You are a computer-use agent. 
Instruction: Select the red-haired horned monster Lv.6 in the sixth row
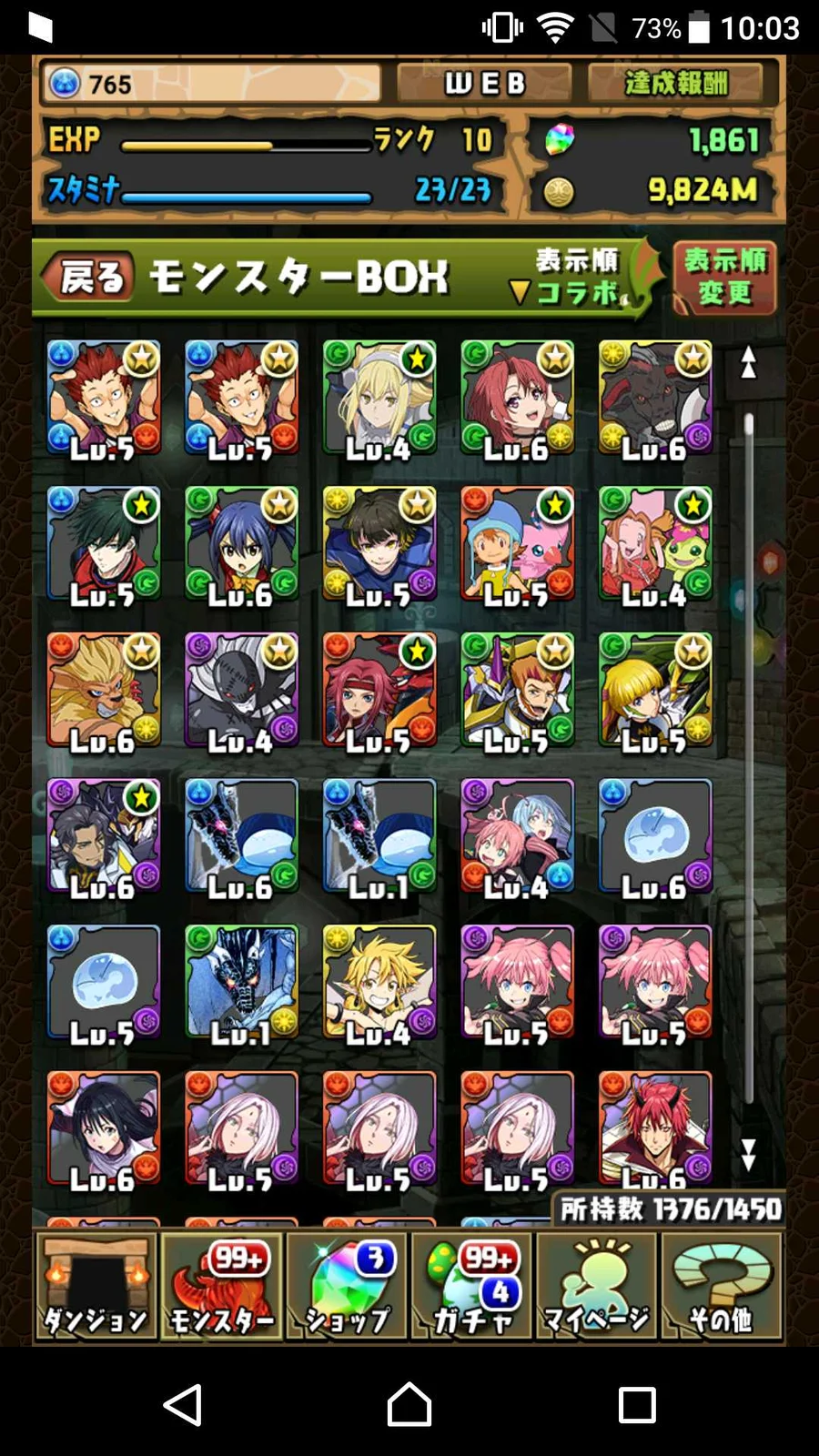coord(655,1129)
